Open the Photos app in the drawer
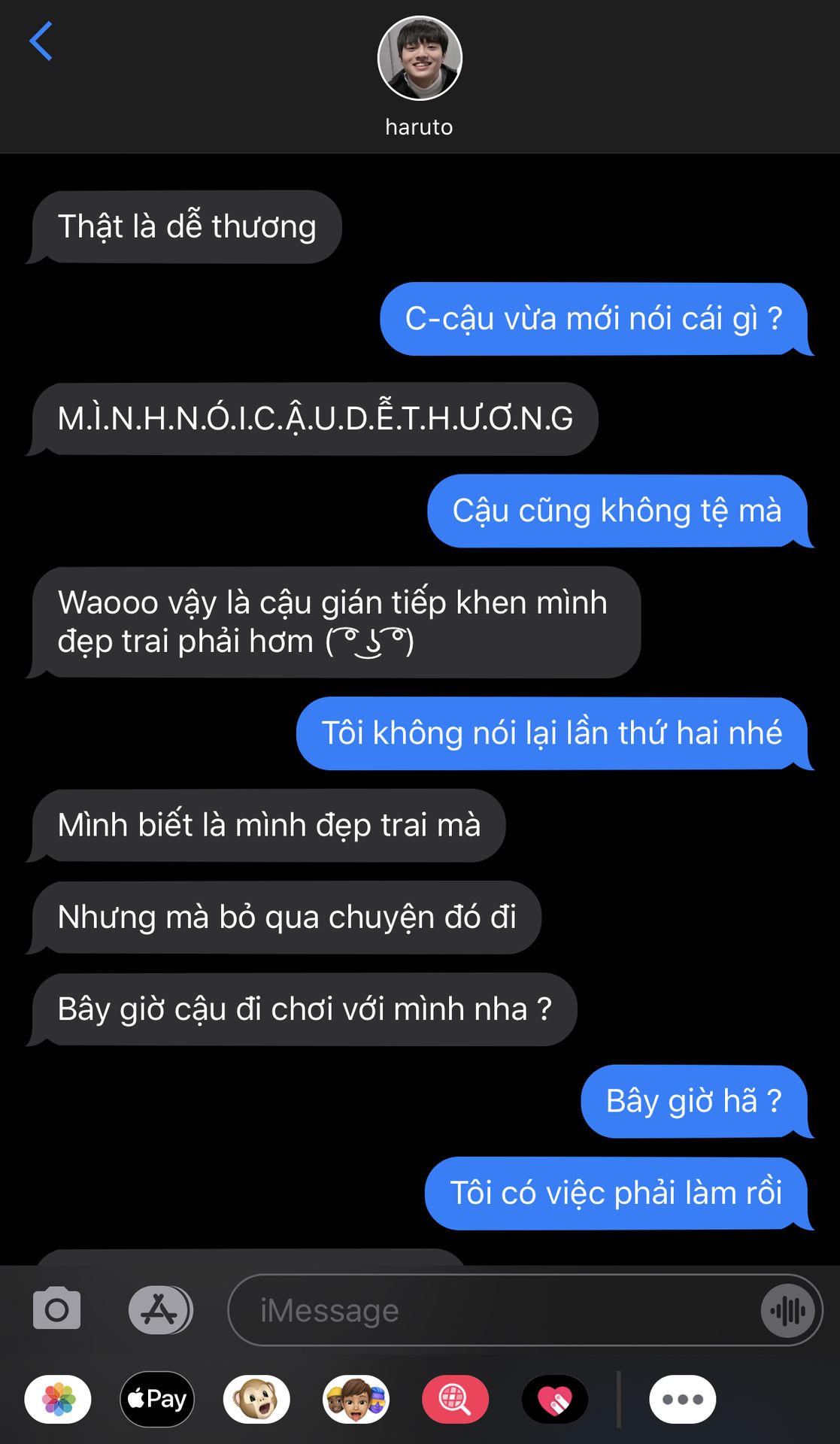840x1444 pixels. click(58, 1399)
